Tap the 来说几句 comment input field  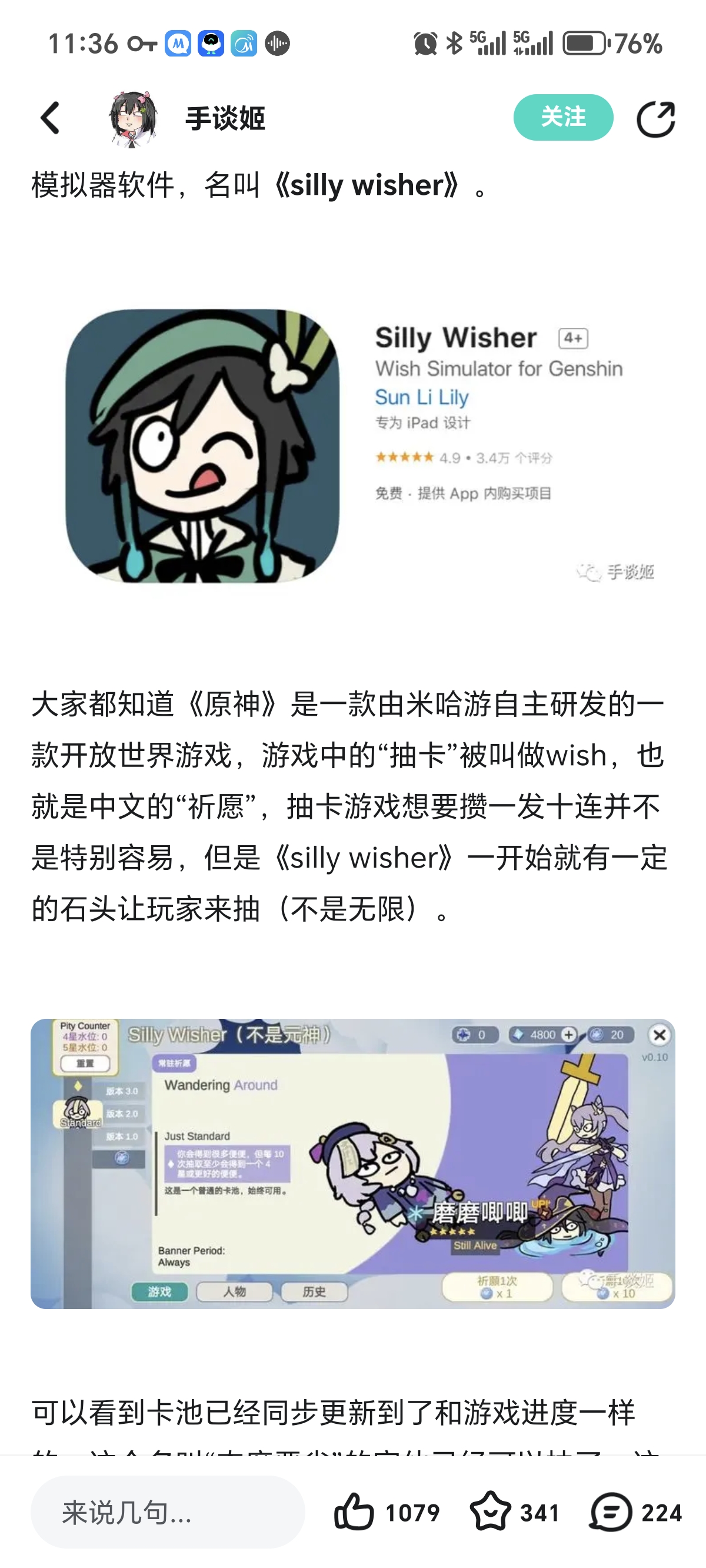pyautogui.click(x=167, y=1512)
